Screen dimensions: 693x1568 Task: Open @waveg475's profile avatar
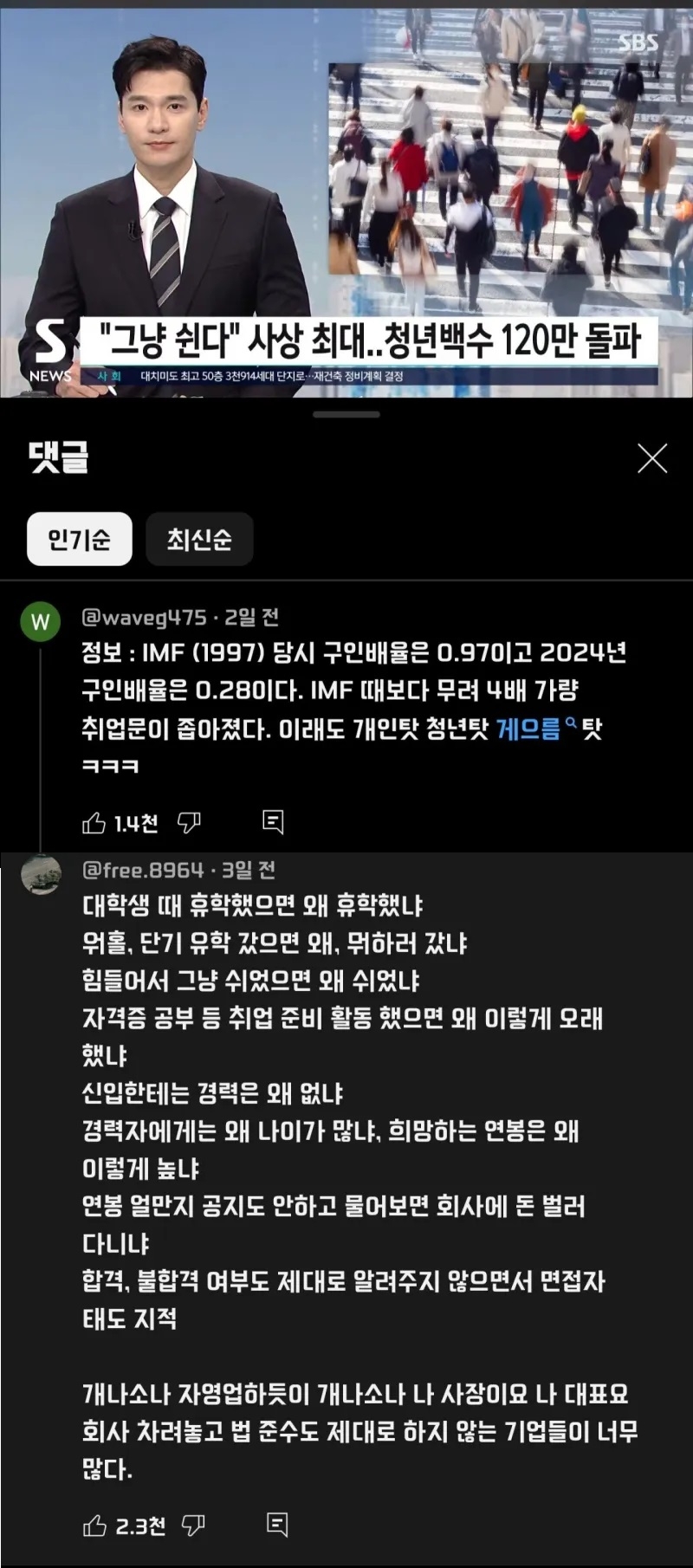pyautogui.click(x=41, y=621)
